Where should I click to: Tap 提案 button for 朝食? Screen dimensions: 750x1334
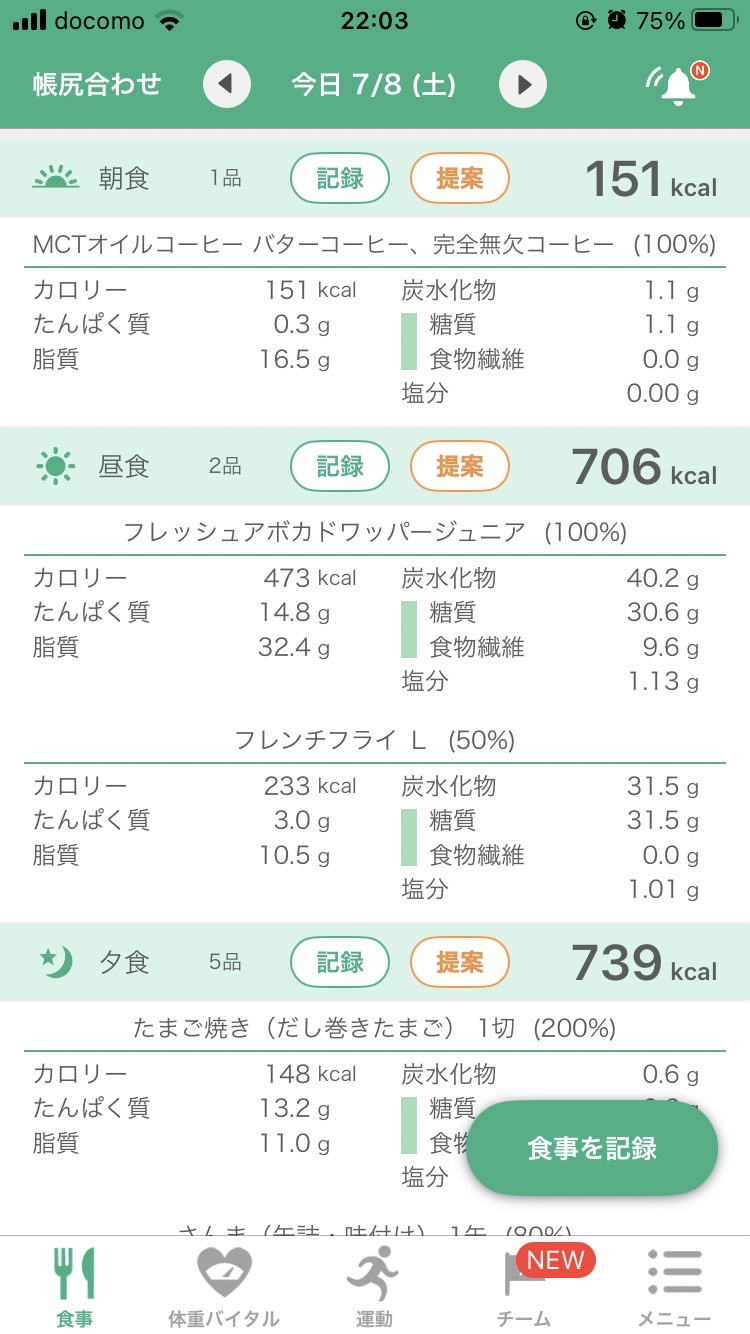click(460, 179)
